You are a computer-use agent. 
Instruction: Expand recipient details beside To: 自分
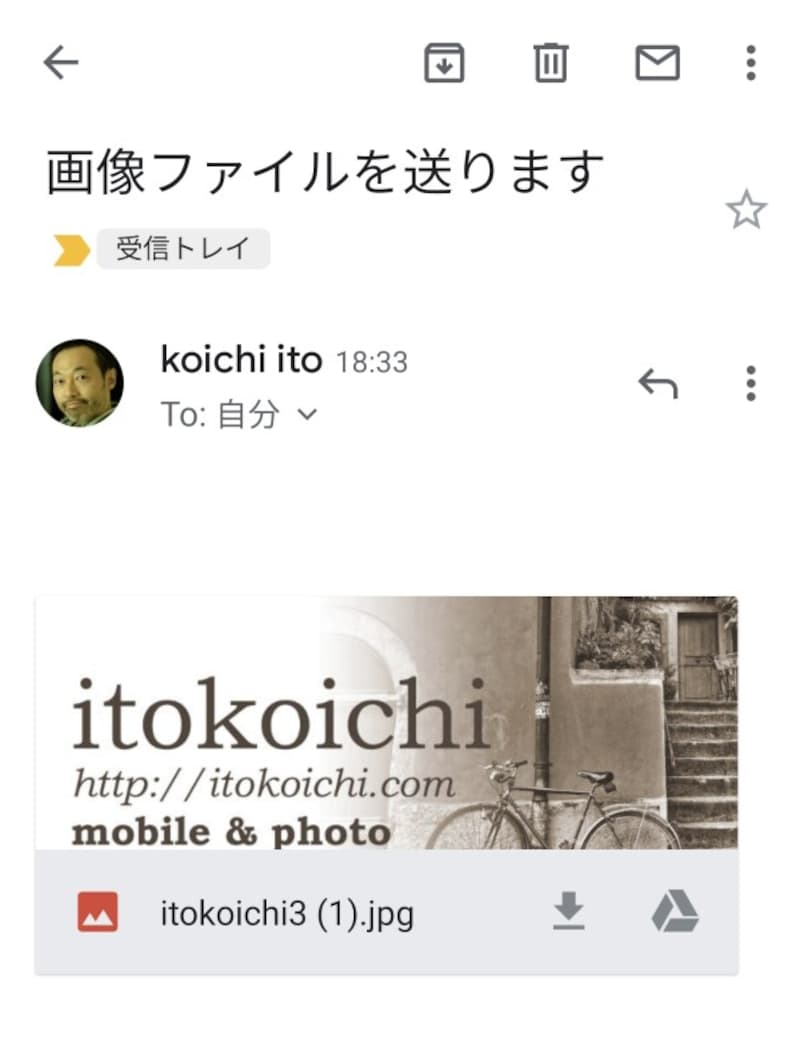[307, 415]
